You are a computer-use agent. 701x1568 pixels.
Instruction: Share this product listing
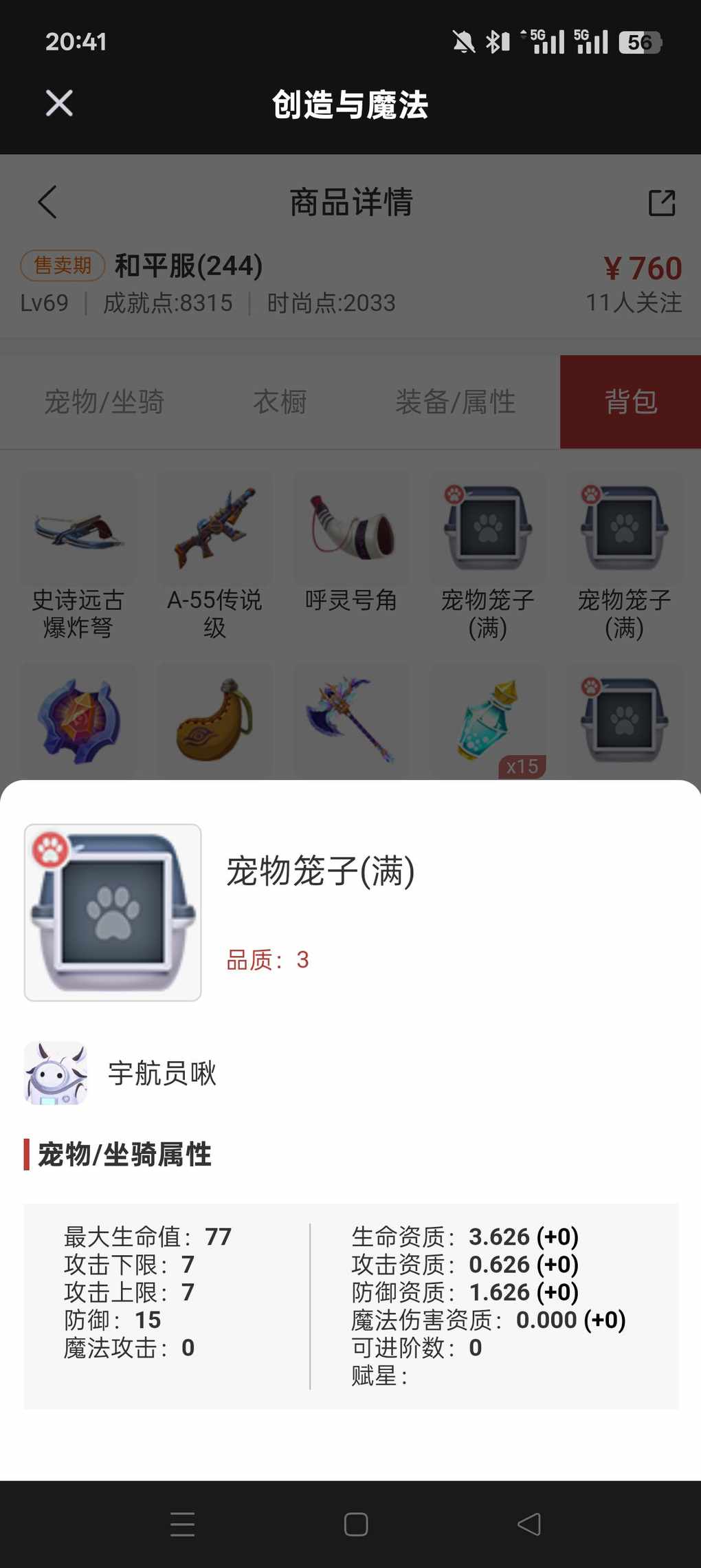662,203
